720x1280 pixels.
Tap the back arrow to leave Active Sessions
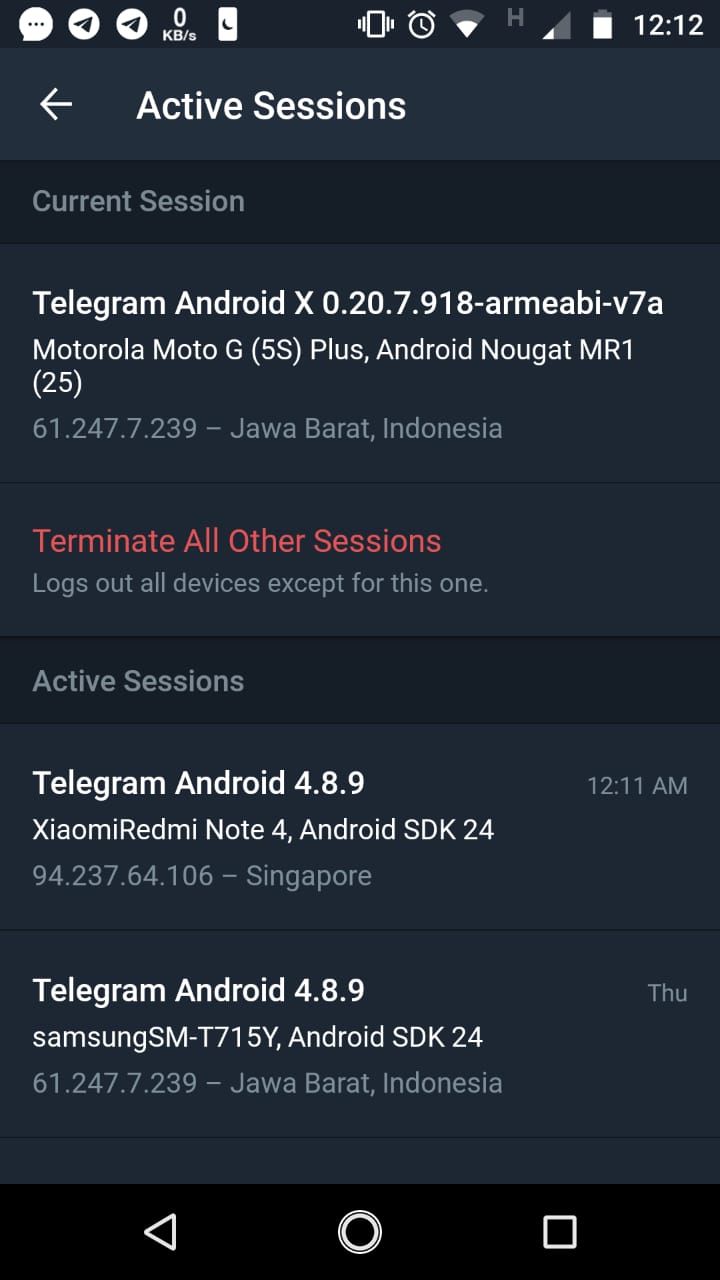pos(55,104)
